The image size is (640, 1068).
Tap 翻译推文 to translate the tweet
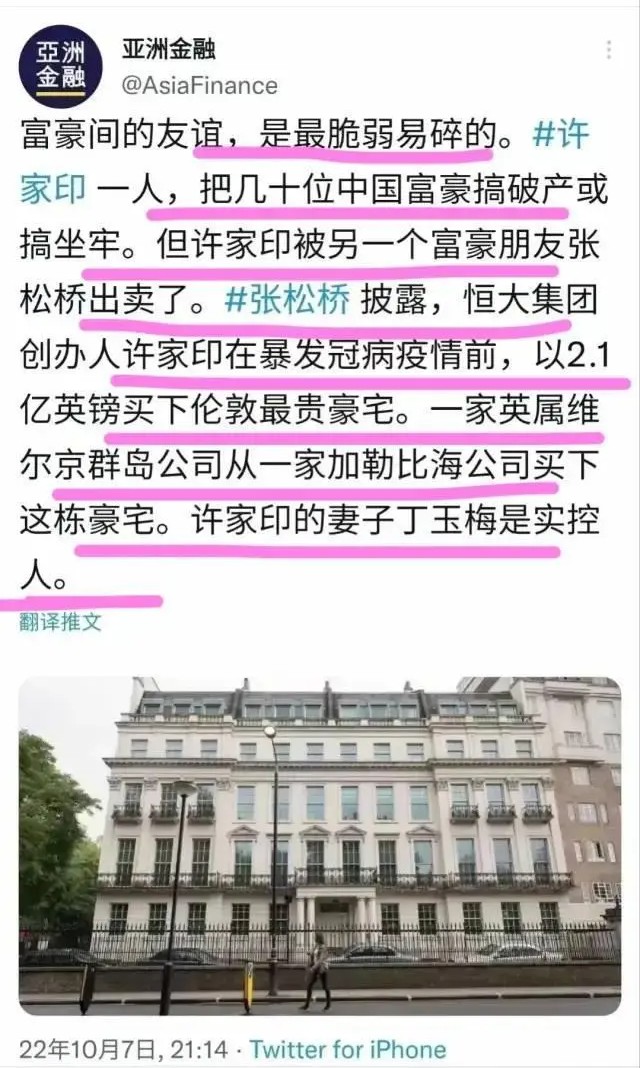coord(60,621)
